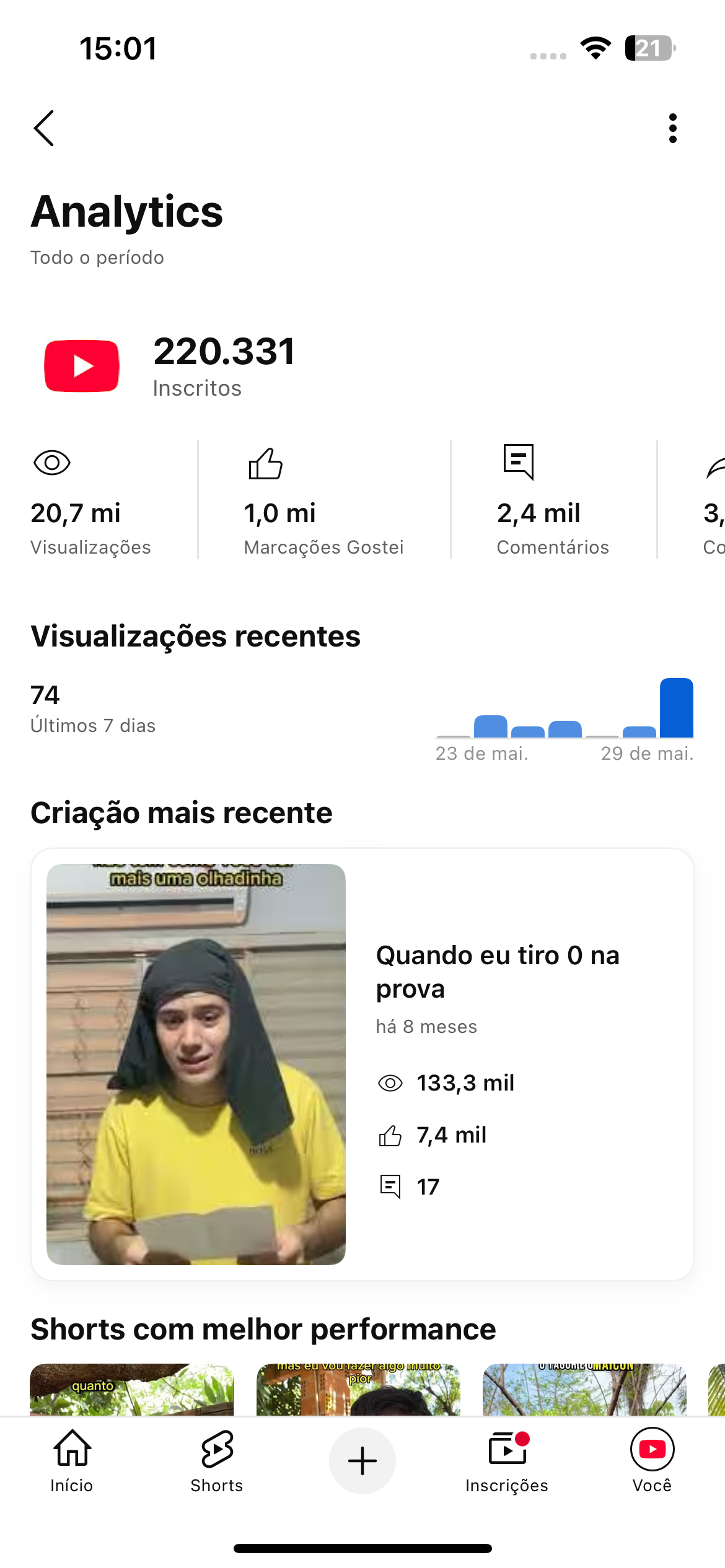The image size is (725, 1568).
Task: Open the Inscrições tab
Action: (507, 1461)
